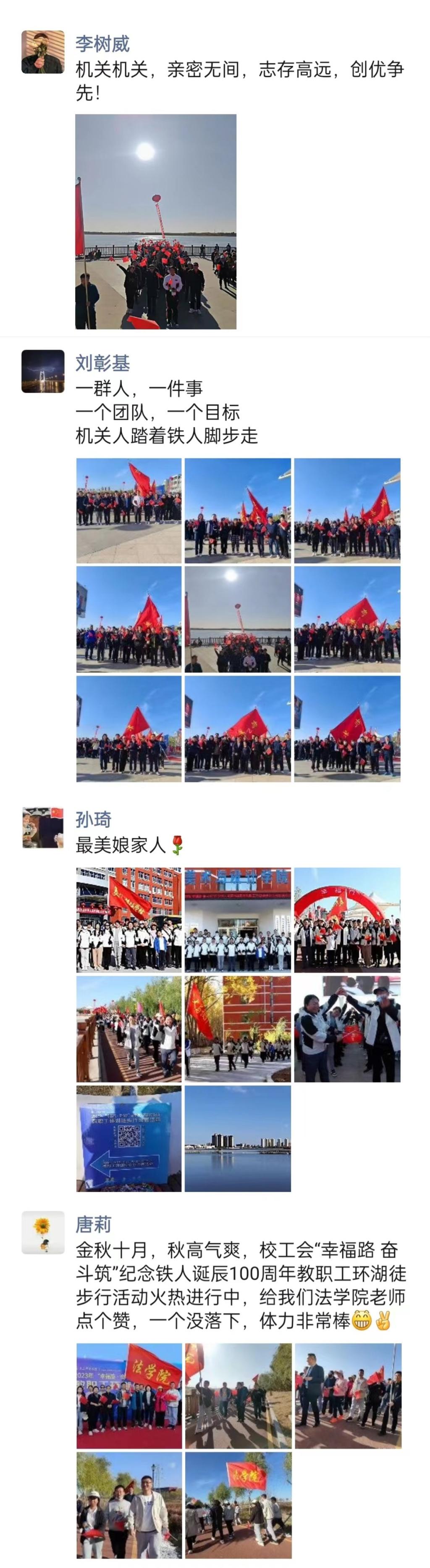This screenshot has width=430, height=1568.
Task: Tap the name 孙琦
Action: tap(93, 819)
